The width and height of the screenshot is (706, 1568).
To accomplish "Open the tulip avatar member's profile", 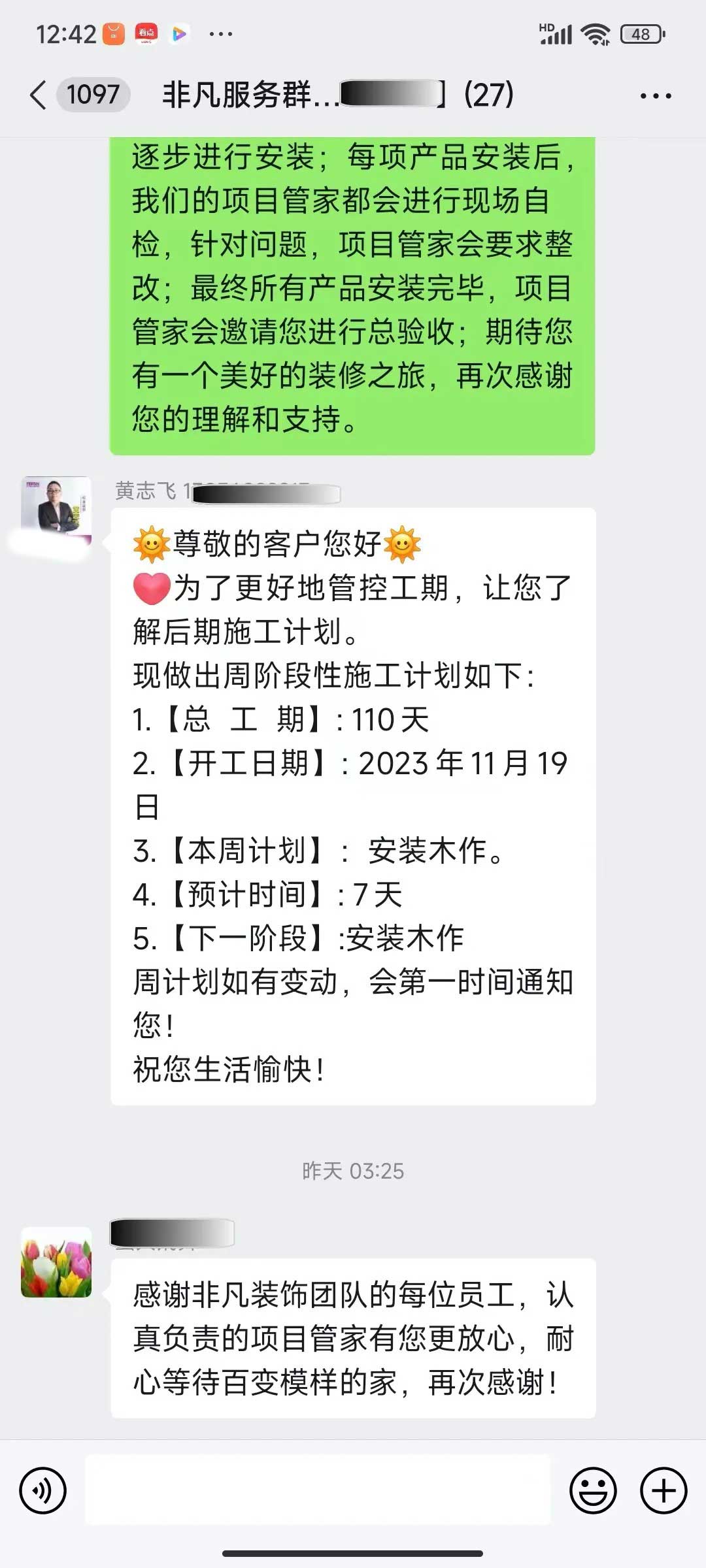I will pos(56,1262).
